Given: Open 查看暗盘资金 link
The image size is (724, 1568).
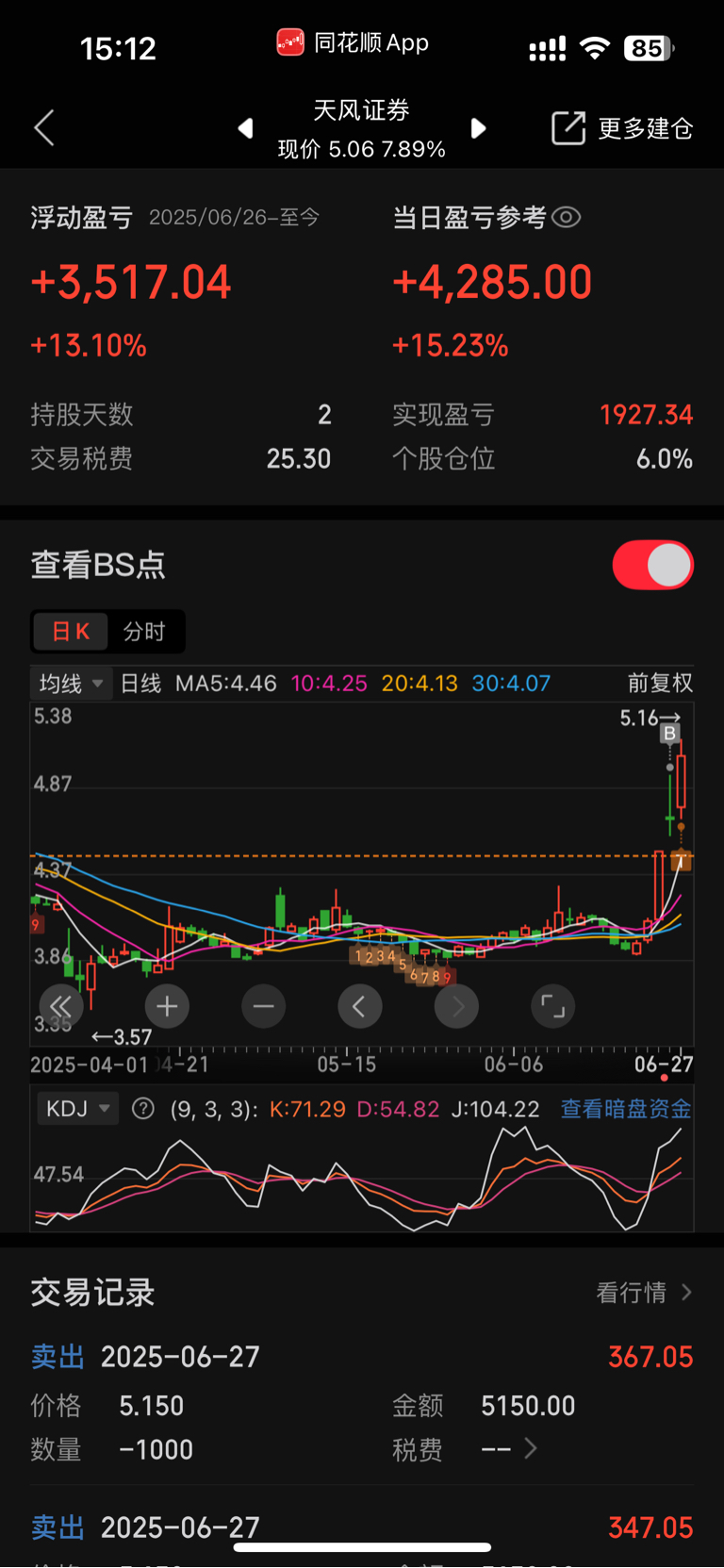Looking at the screenshot, I should 626,1109.
